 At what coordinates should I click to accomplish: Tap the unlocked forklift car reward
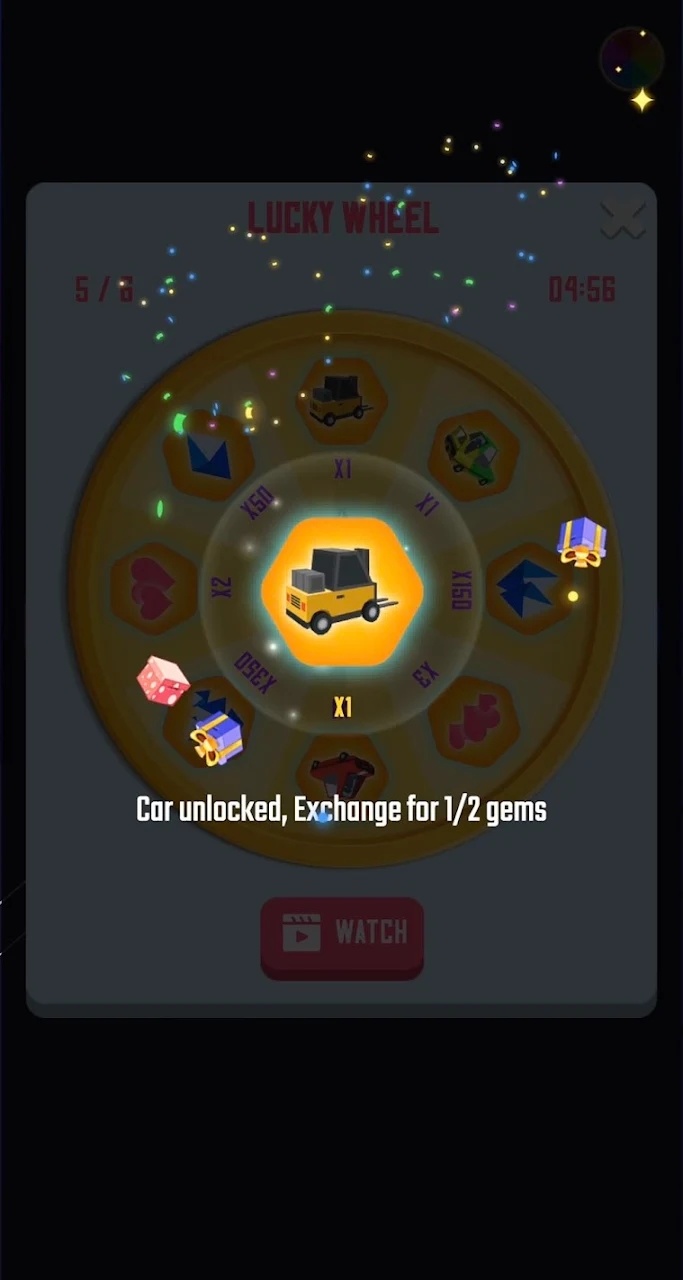point(342,592)
